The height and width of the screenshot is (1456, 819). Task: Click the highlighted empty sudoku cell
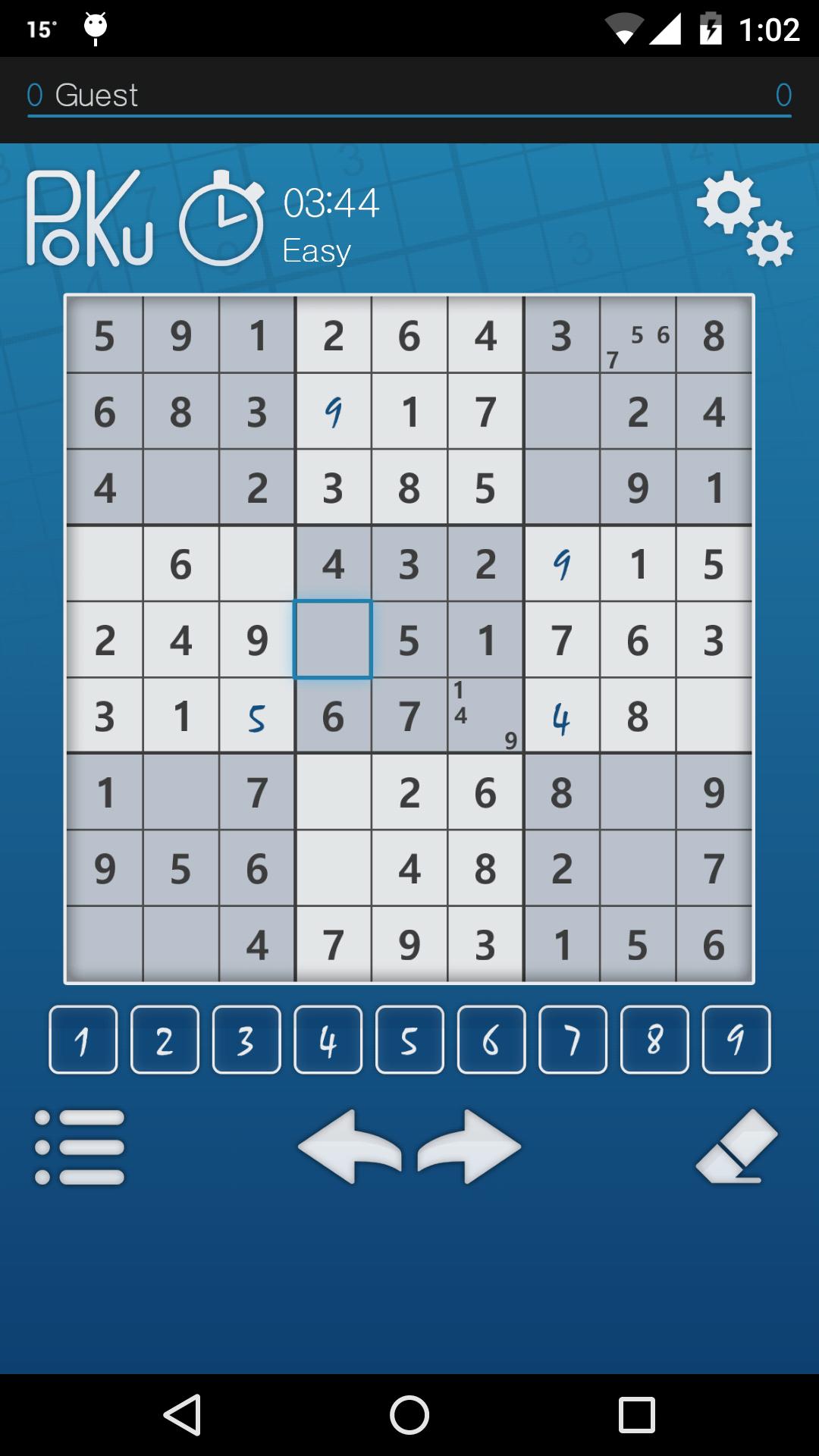(334, 639)
